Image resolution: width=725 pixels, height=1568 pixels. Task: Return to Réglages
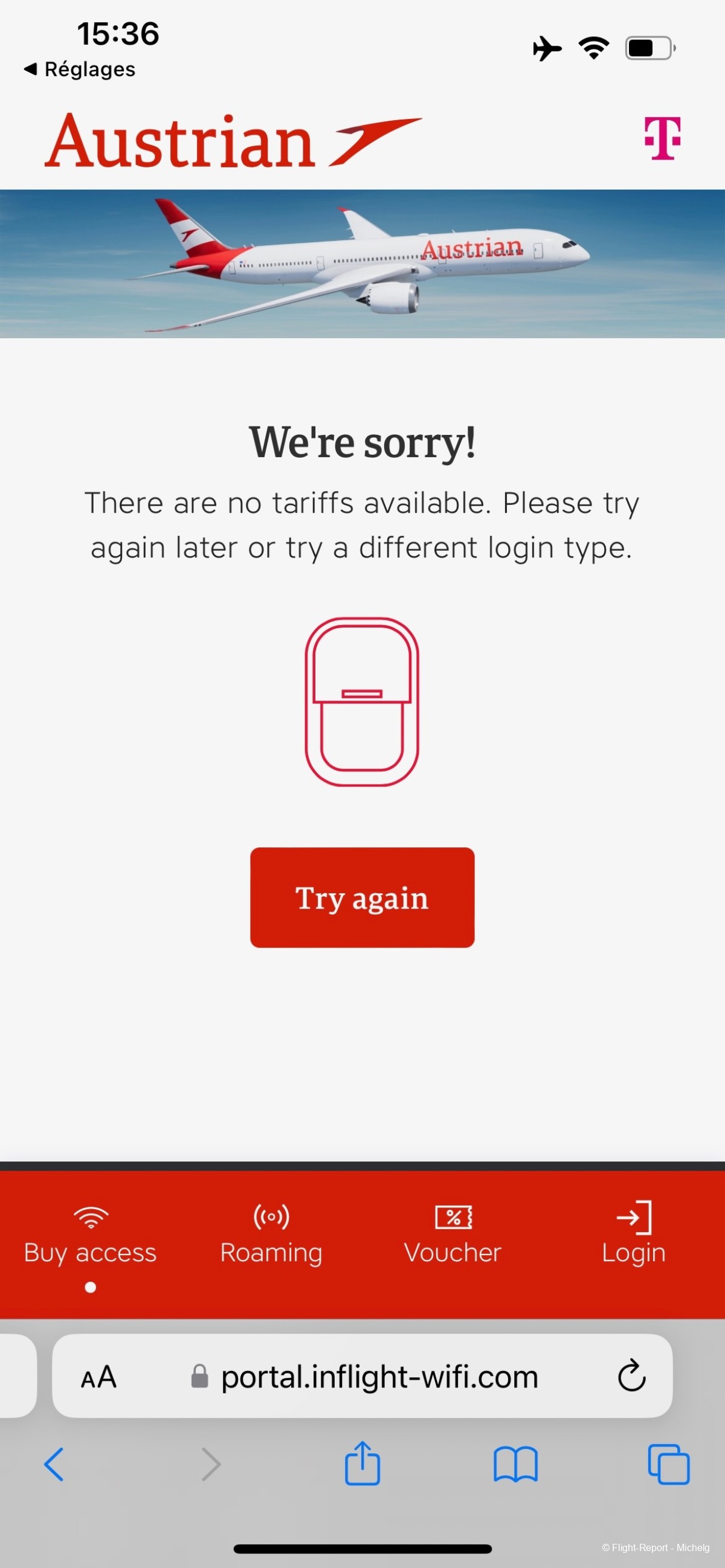pos(79,69)
